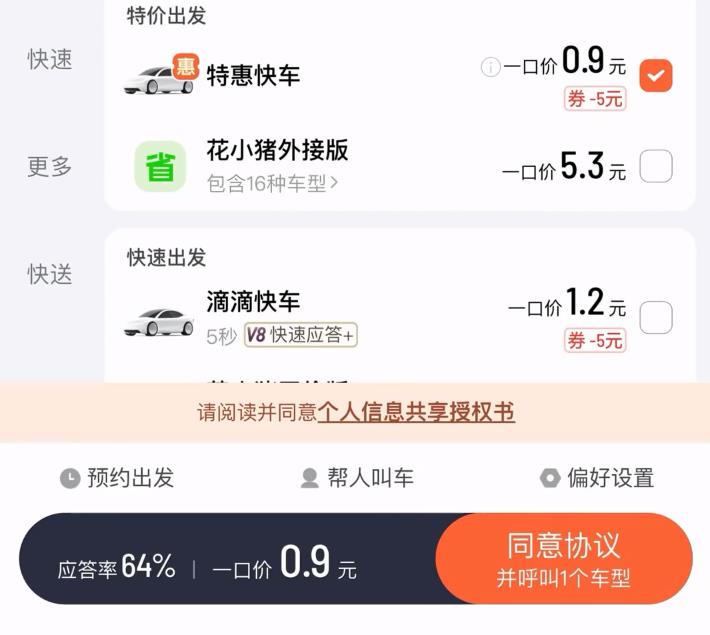Switch to the 快速 category
The height and width of the screenshot is (635, 710).
point(50,59)
